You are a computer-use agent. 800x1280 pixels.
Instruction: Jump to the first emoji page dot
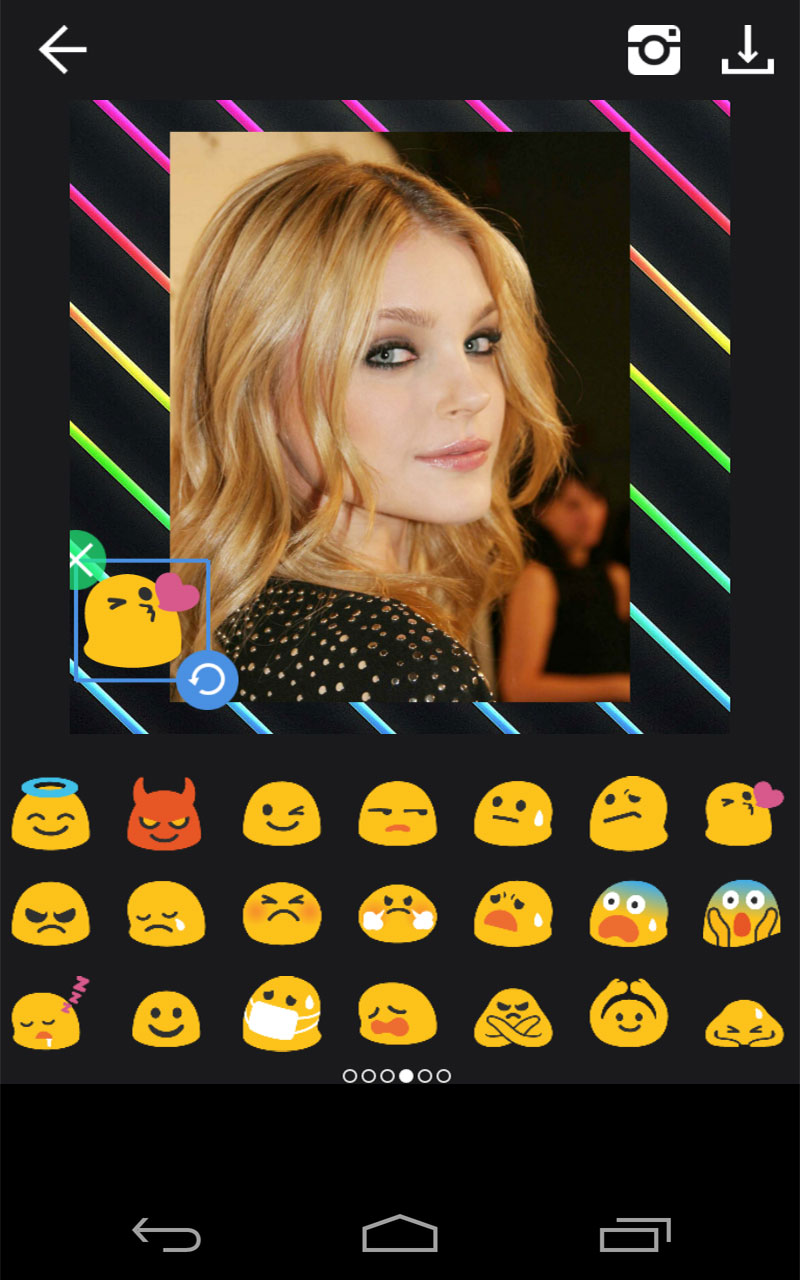coord(350,1076)
